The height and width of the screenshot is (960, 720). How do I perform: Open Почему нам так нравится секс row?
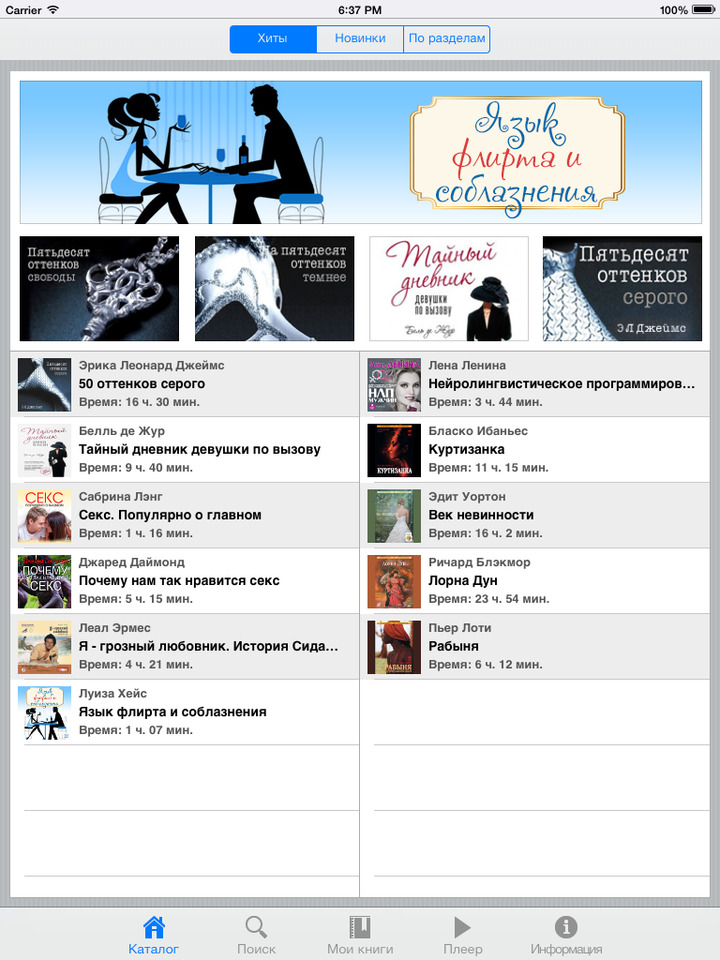(x=185, y=580)
